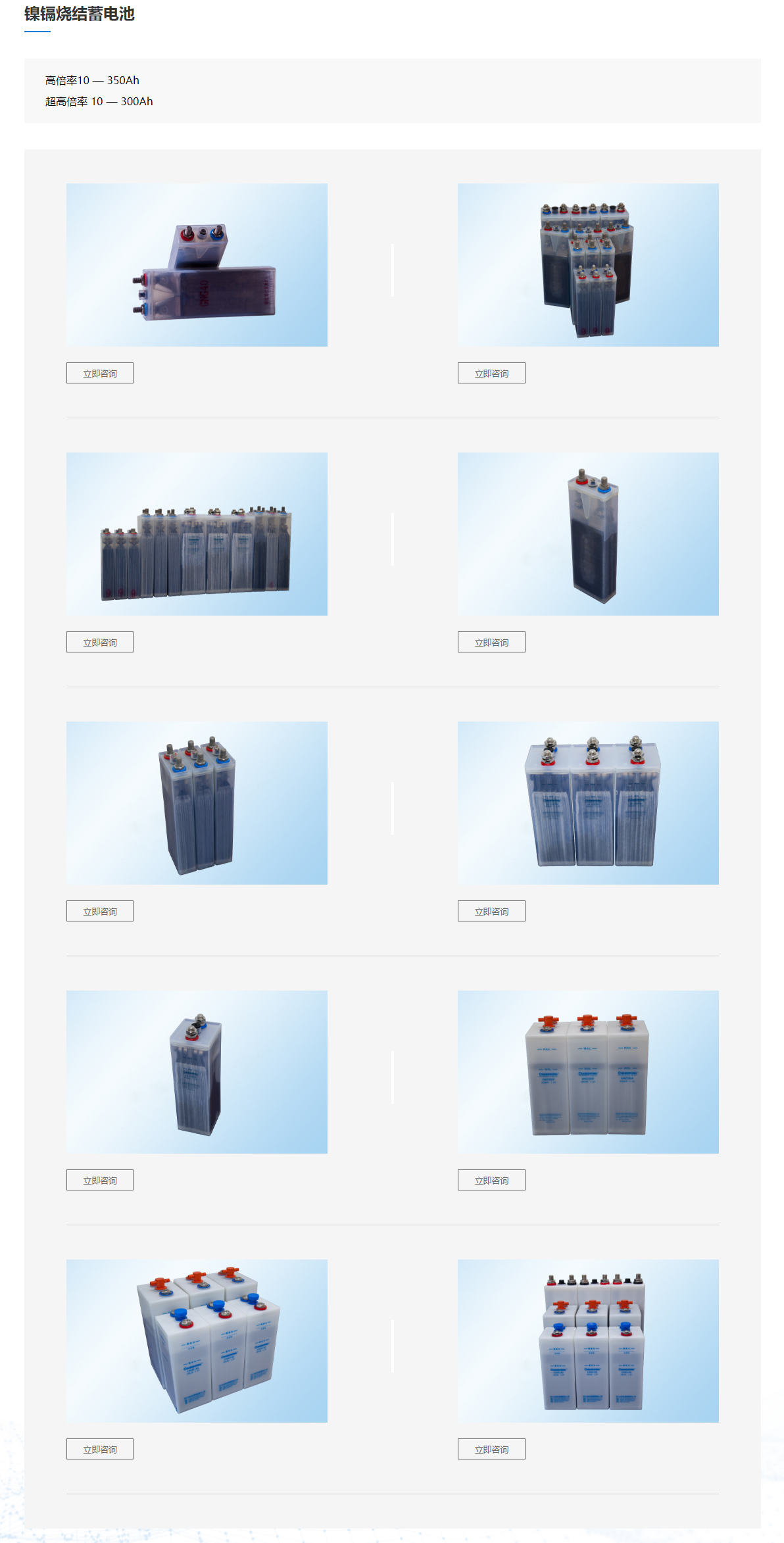The height and width of the screenshot is (1543, 784).
Task: Open the long row of batteries image
Action: [x=197, y=534]
